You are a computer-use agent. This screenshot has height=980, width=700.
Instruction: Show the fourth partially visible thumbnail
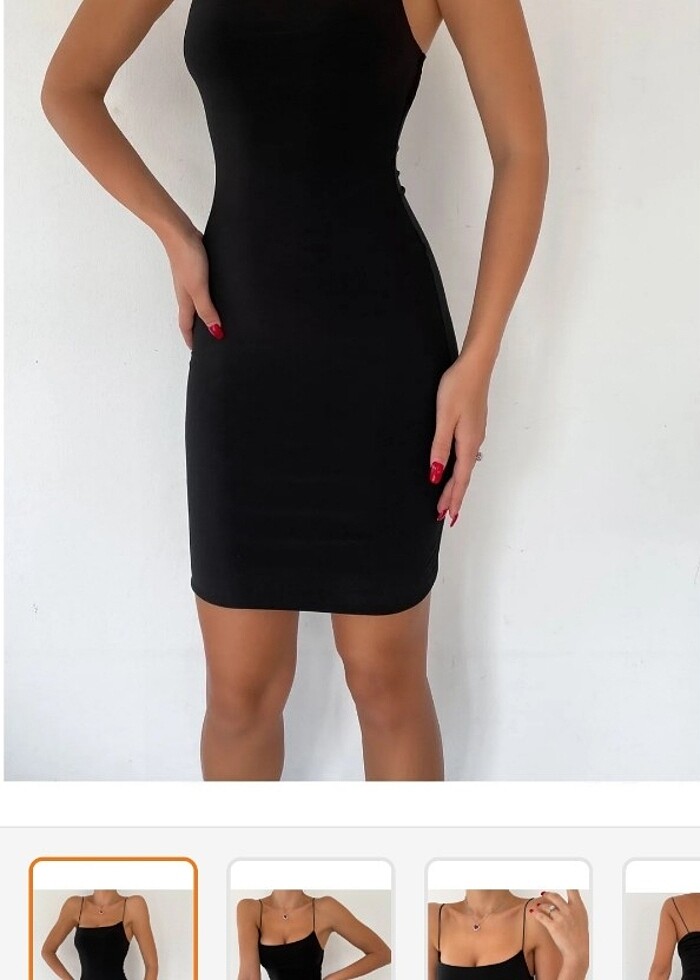coord(664,920)
